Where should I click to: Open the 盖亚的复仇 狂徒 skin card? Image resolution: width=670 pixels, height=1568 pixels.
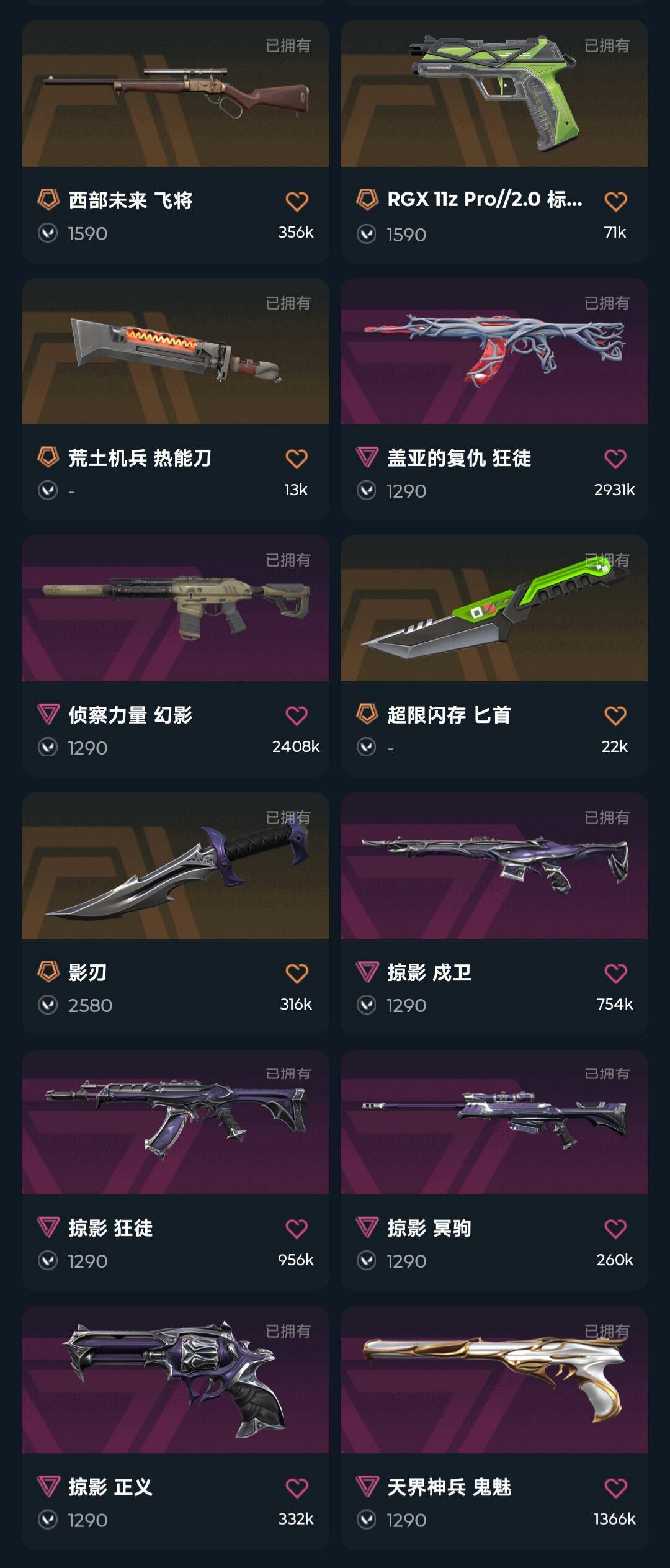tap(494, 352)
